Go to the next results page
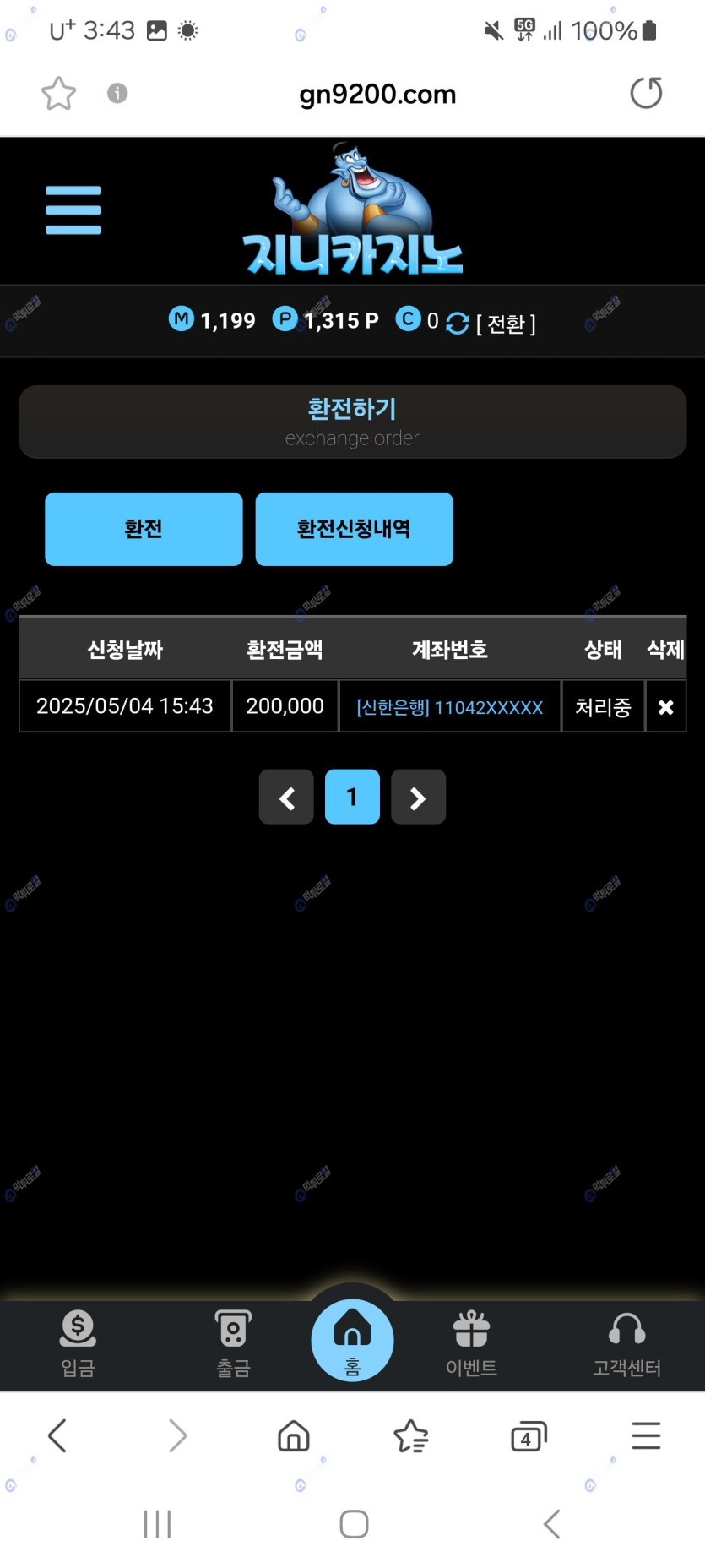Screen dimensions: 705x1568 [x=418, y=797]
